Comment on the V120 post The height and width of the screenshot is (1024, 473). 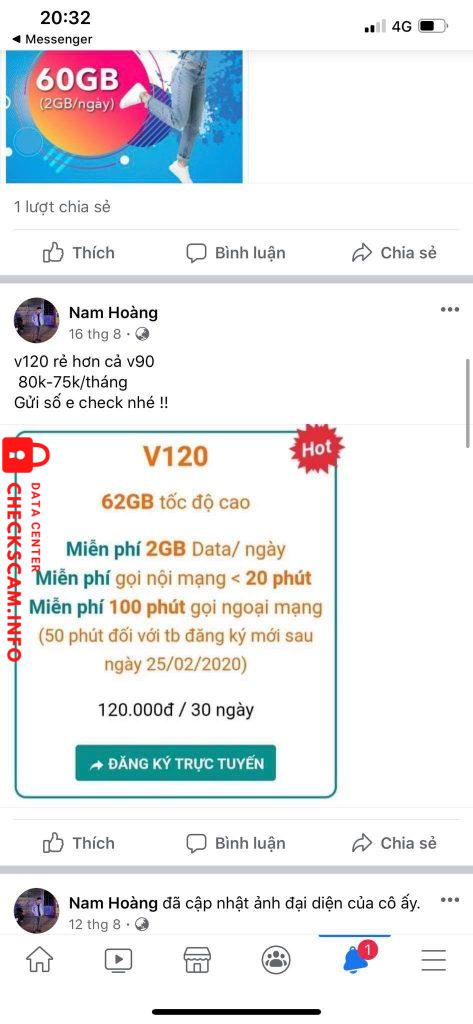[x=236, y=843]
